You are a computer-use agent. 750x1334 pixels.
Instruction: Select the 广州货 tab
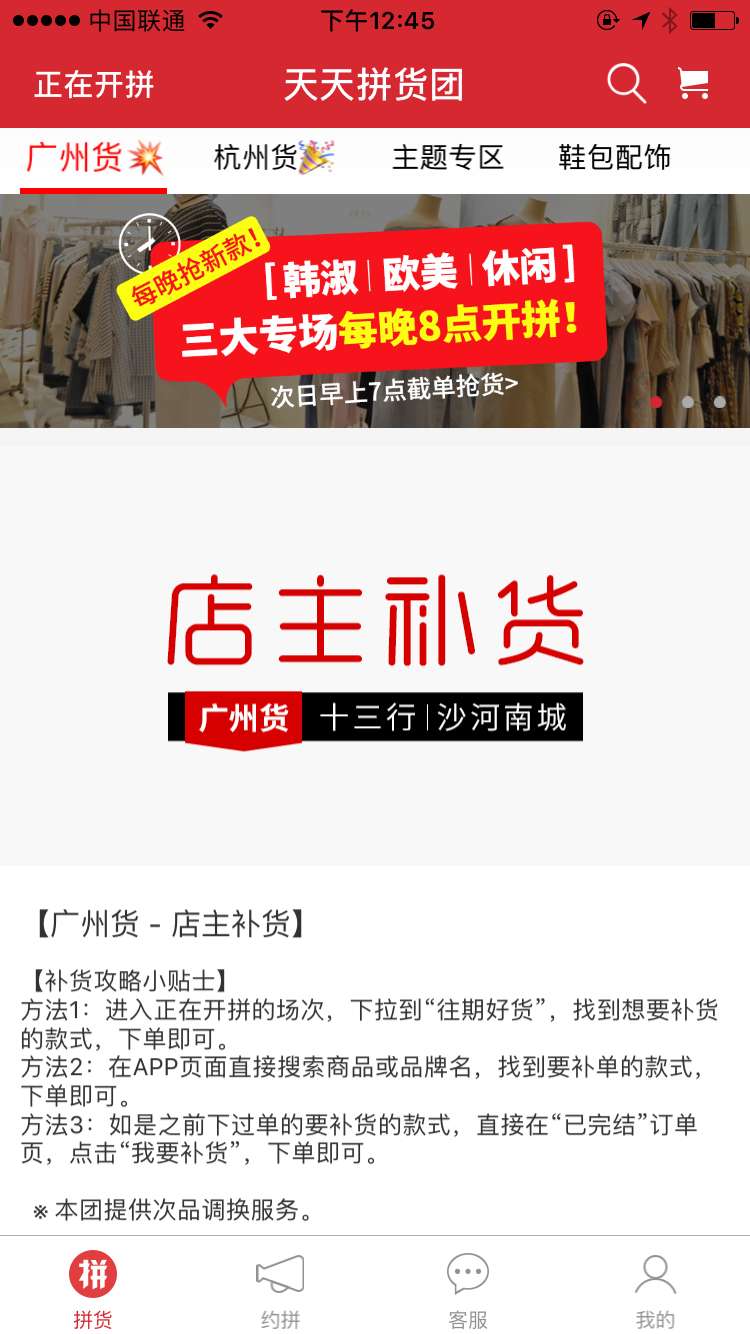coord(93,158)
